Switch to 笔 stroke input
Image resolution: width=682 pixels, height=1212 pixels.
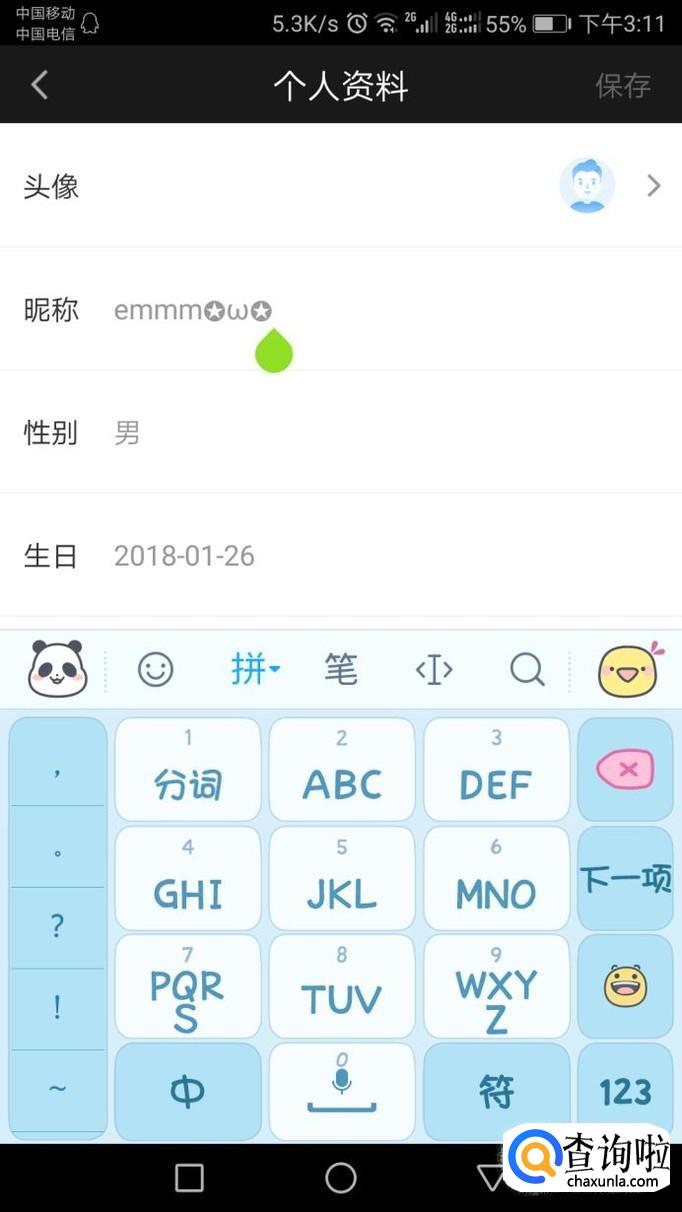click(x=341, y=669)
